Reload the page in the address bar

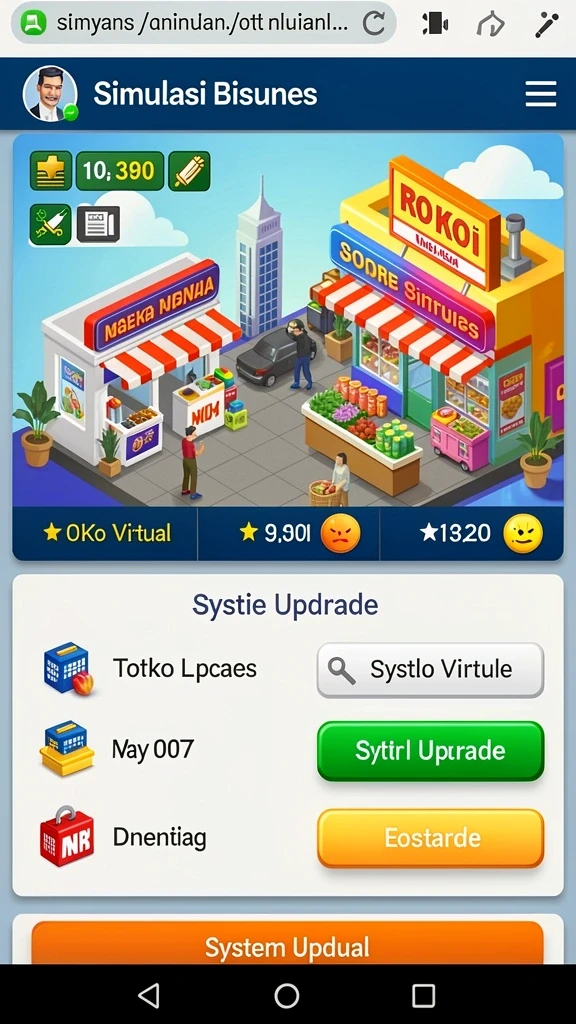[x=374, y=24]
